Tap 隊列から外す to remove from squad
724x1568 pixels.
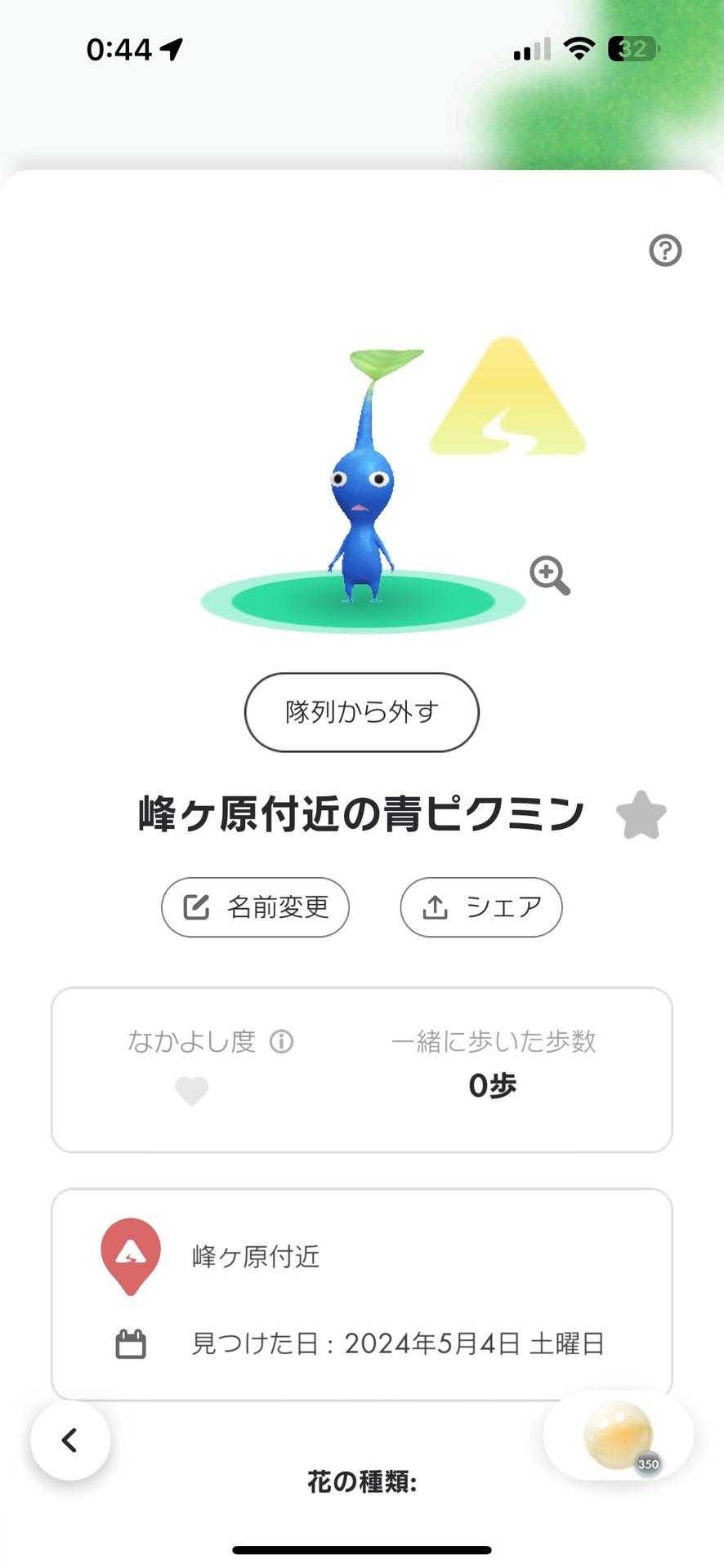361,712
